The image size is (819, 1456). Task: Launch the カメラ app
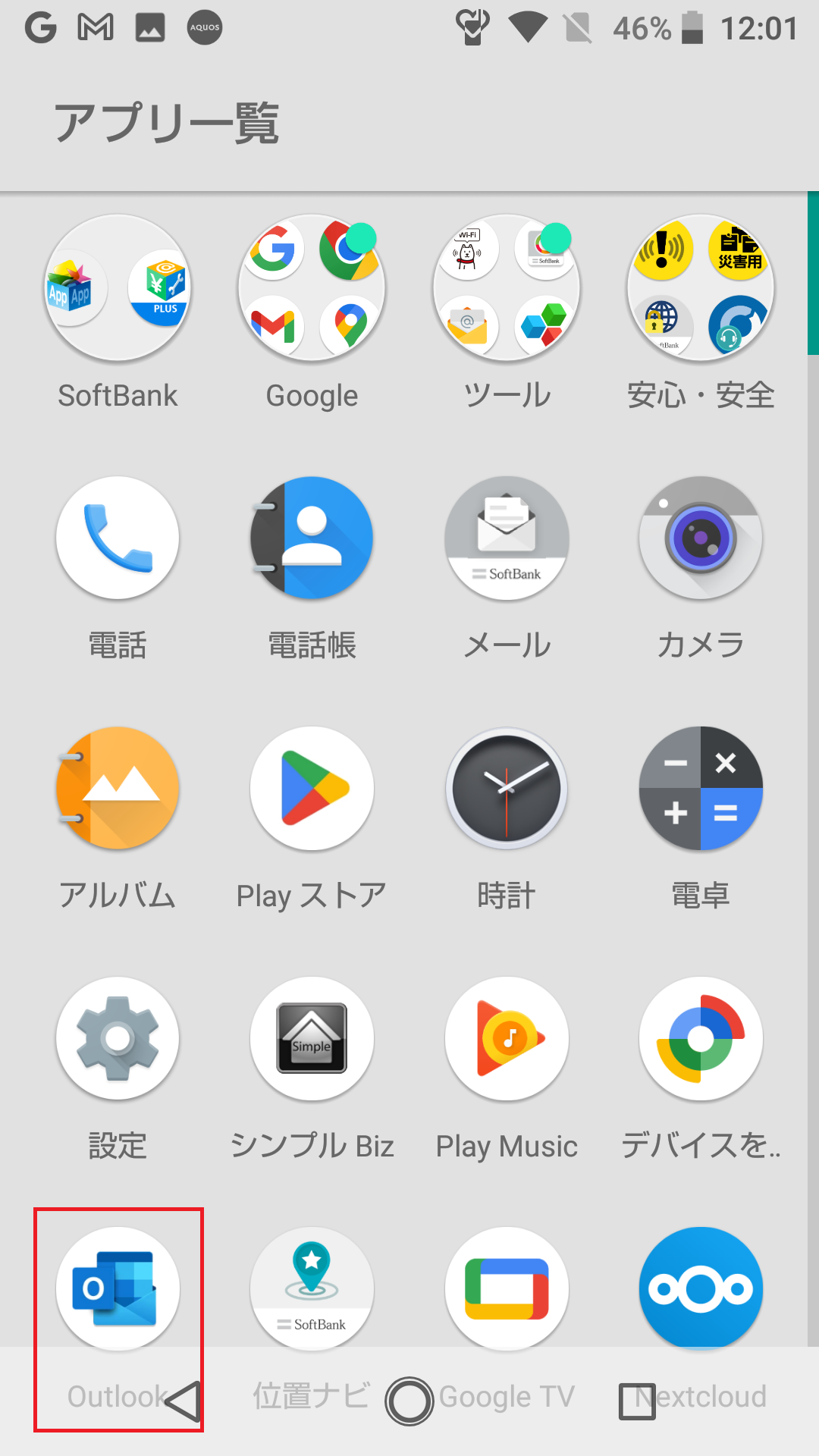(x=701, y=538)
